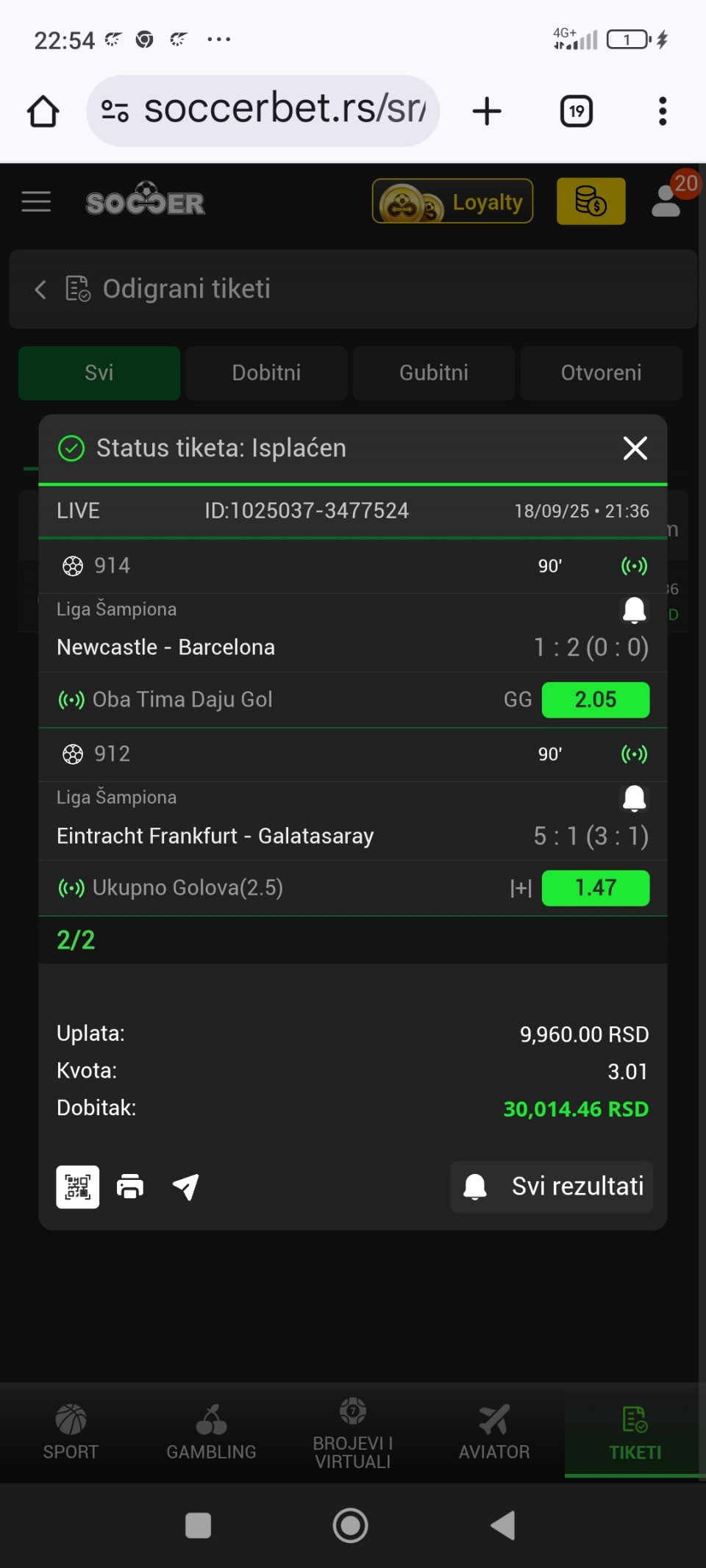706x1568 pixels.
Task: Open the user profile icon
Action: pyautogui.click(x=666, y=201)
